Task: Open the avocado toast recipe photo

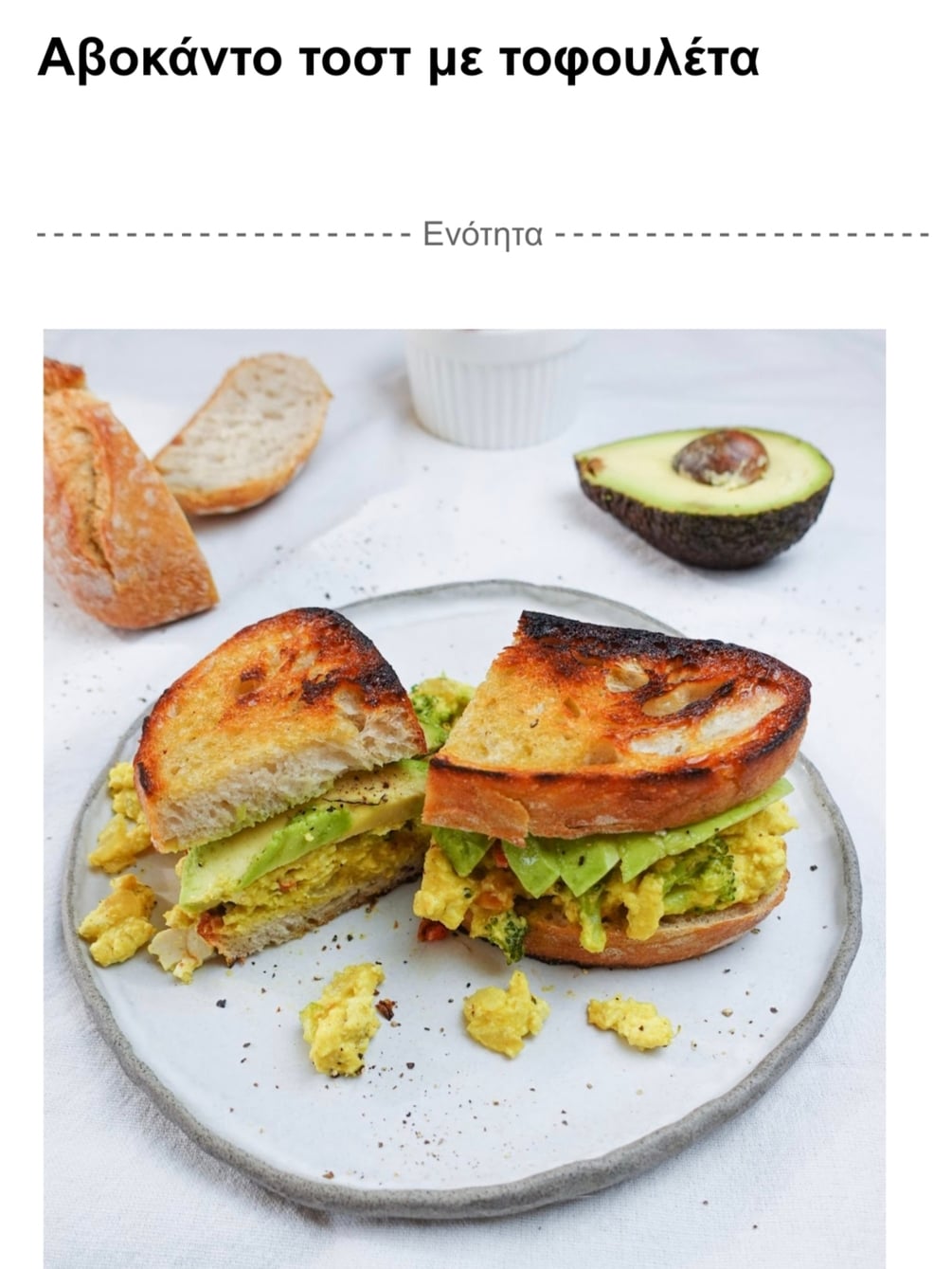Action: click(464, 796)
